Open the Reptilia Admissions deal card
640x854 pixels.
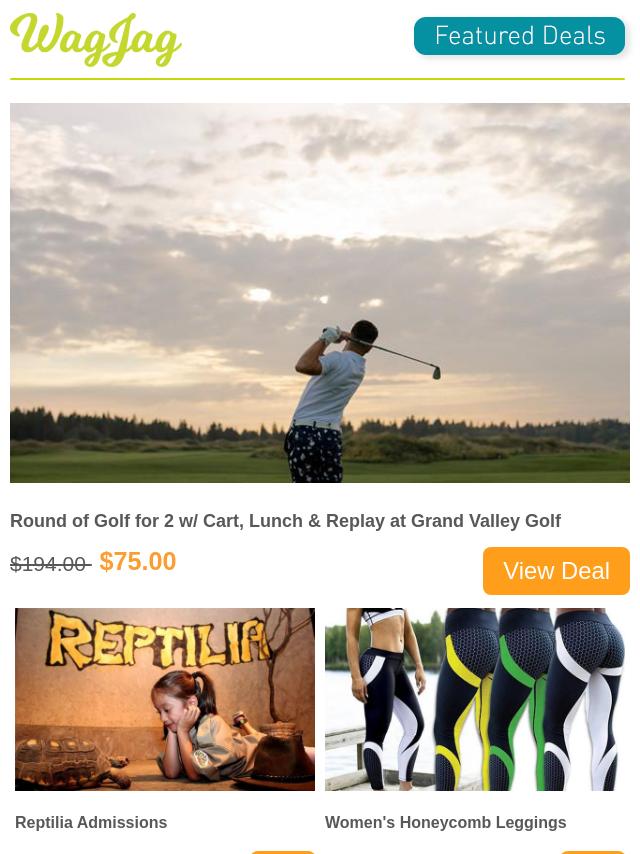click(x=165, y=699)
